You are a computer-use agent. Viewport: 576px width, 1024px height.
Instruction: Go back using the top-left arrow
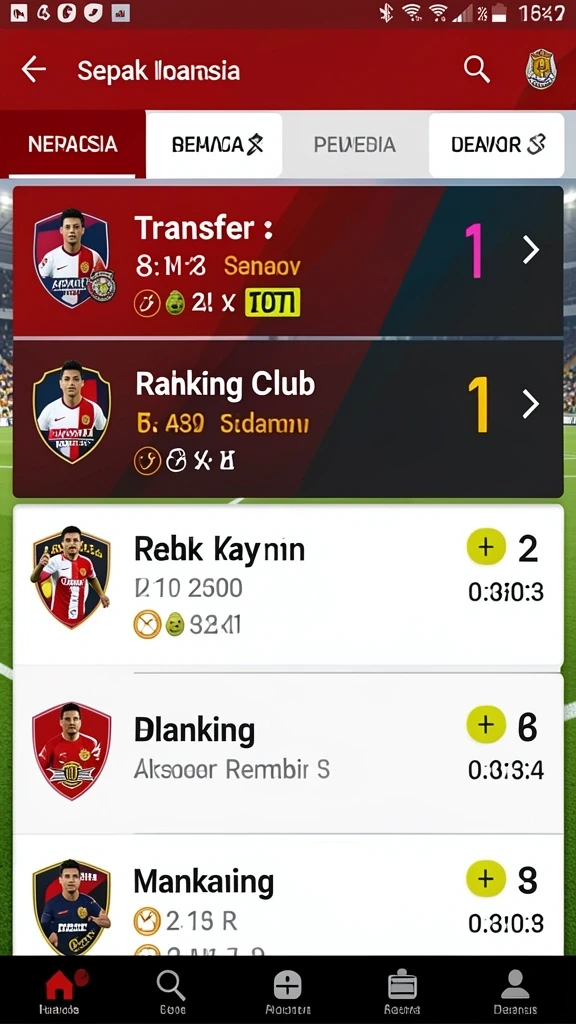pyautogui.click(x=33, y=69)
